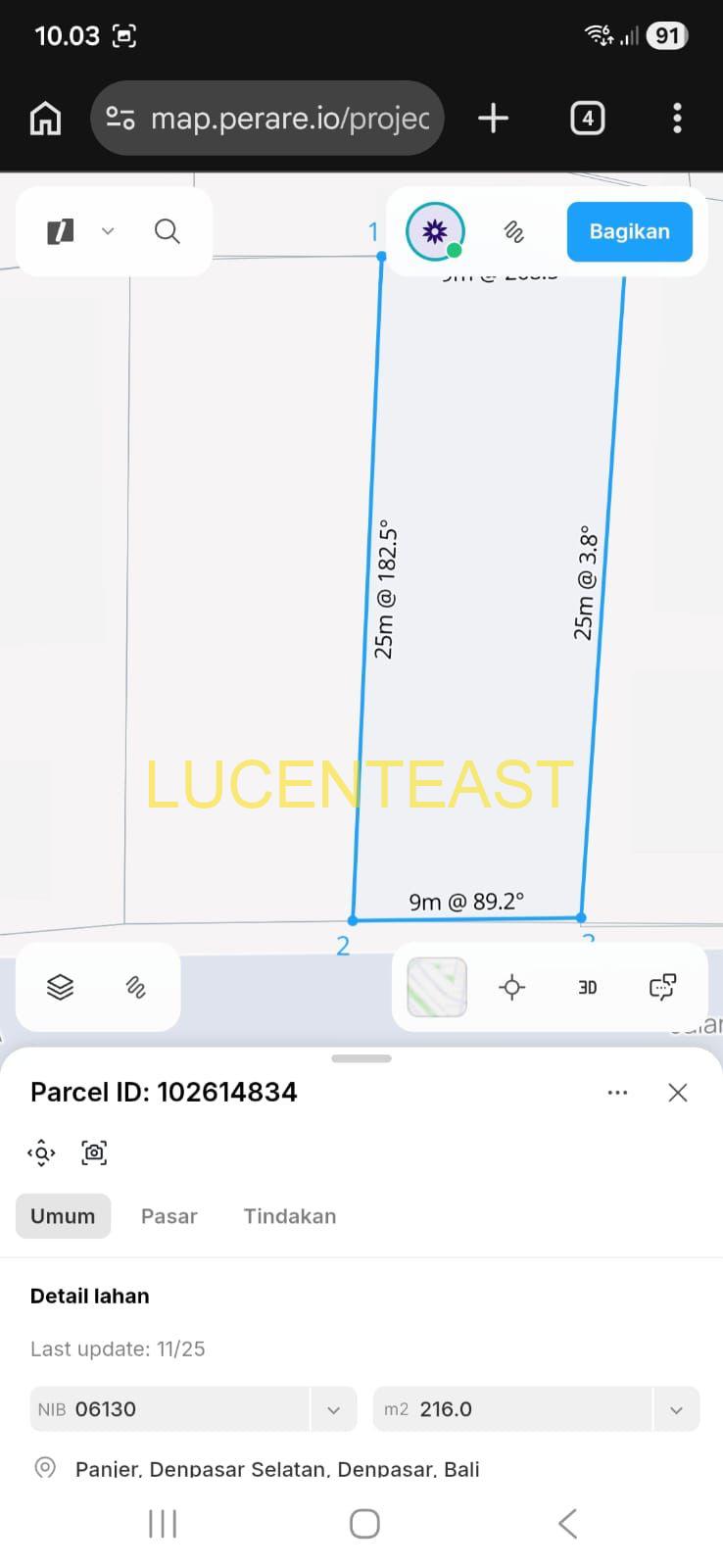
Task: Capture a parcel screenshot with camera icon
Action: tap(94, 1152)
